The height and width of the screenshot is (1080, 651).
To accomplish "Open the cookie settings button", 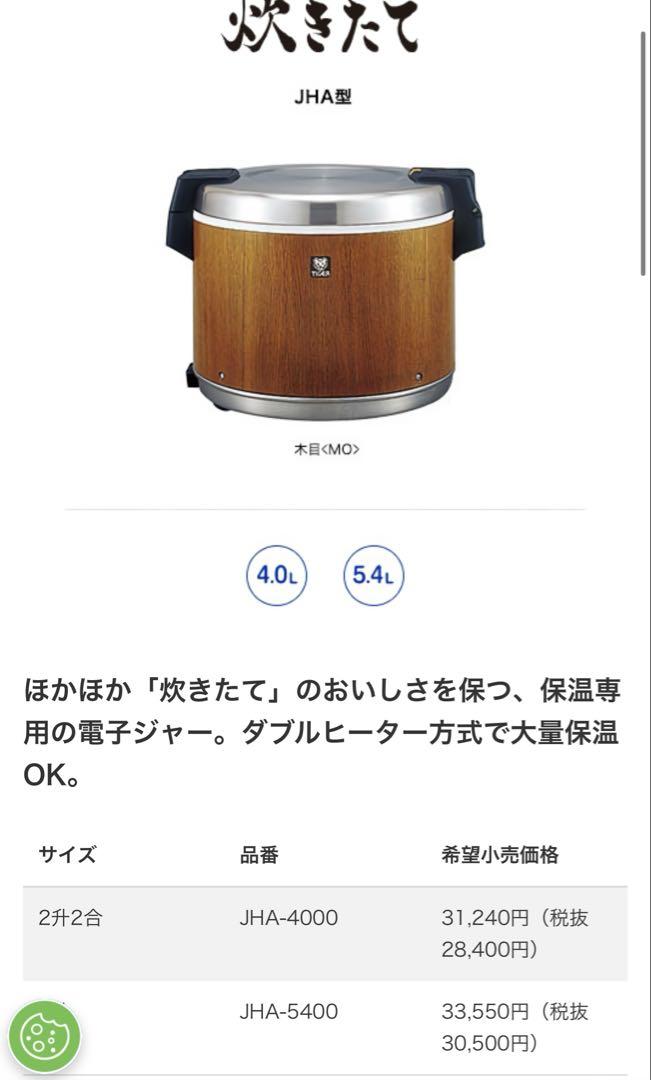I will pos(44,1037).
